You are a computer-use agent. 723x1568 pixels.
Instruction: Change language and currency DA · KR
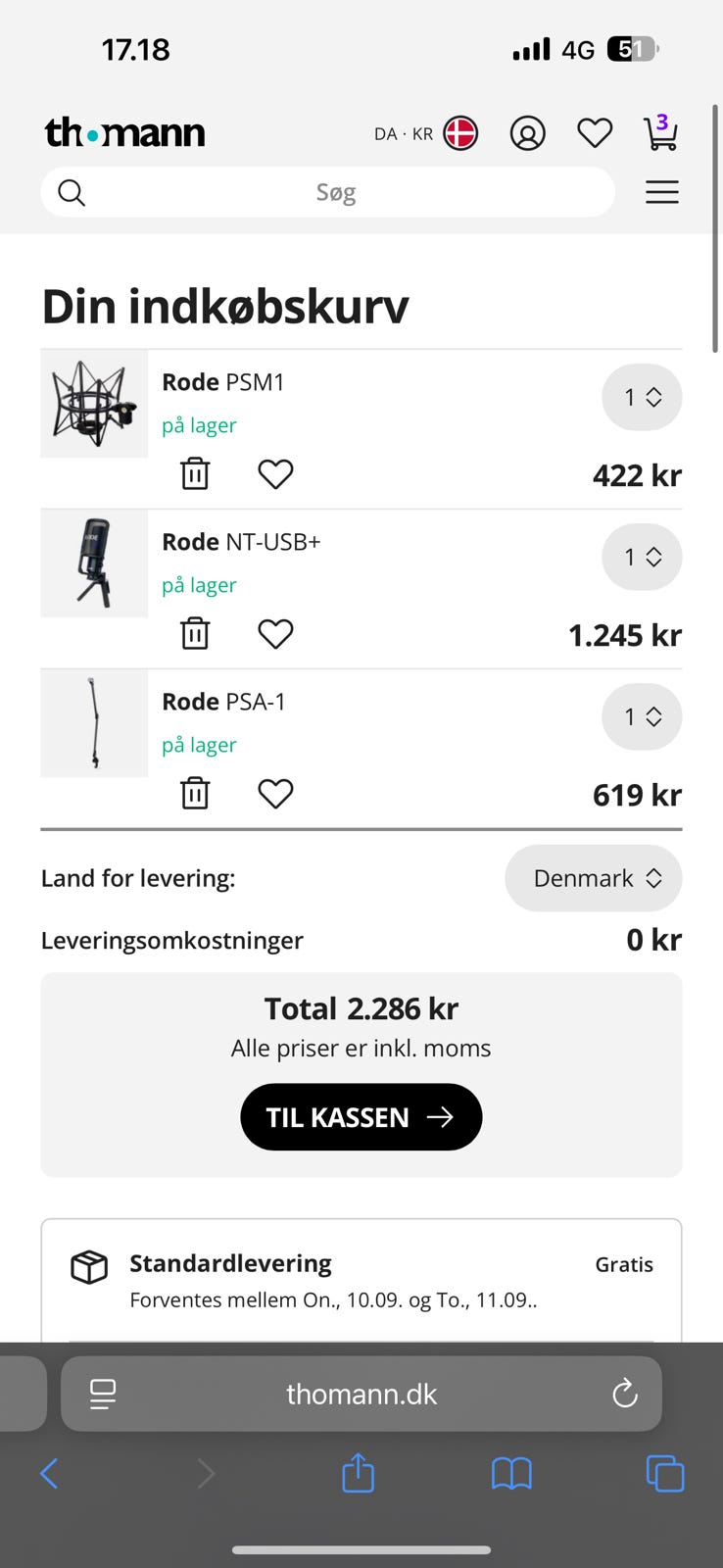click(x=425, y=133)
